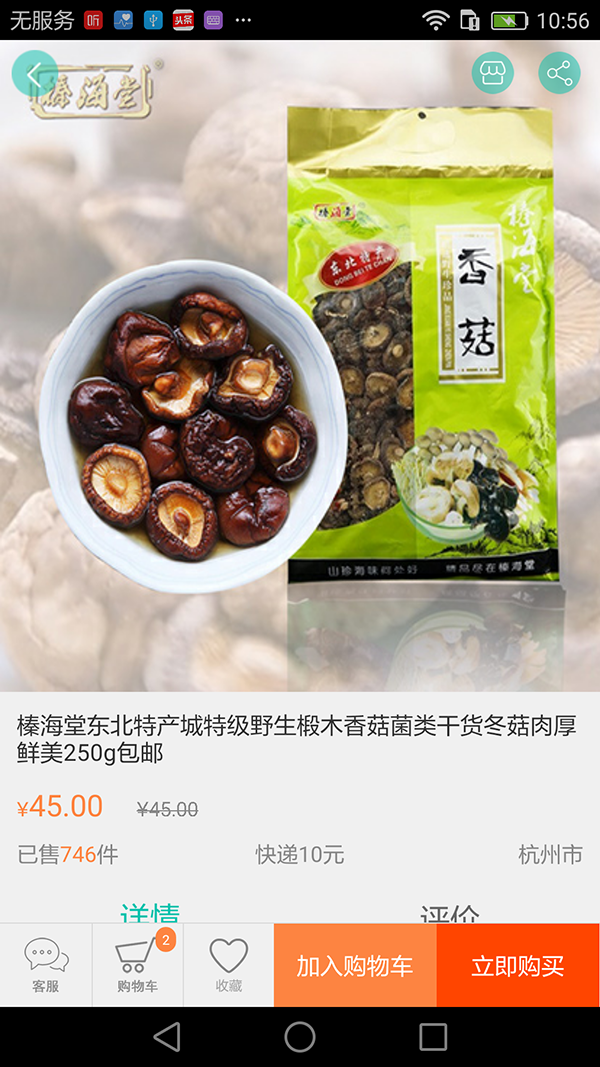Contact 客服 customer service
Image resolution: width=600 pixels, height=1067 pixels.
[x=46, y=965]
